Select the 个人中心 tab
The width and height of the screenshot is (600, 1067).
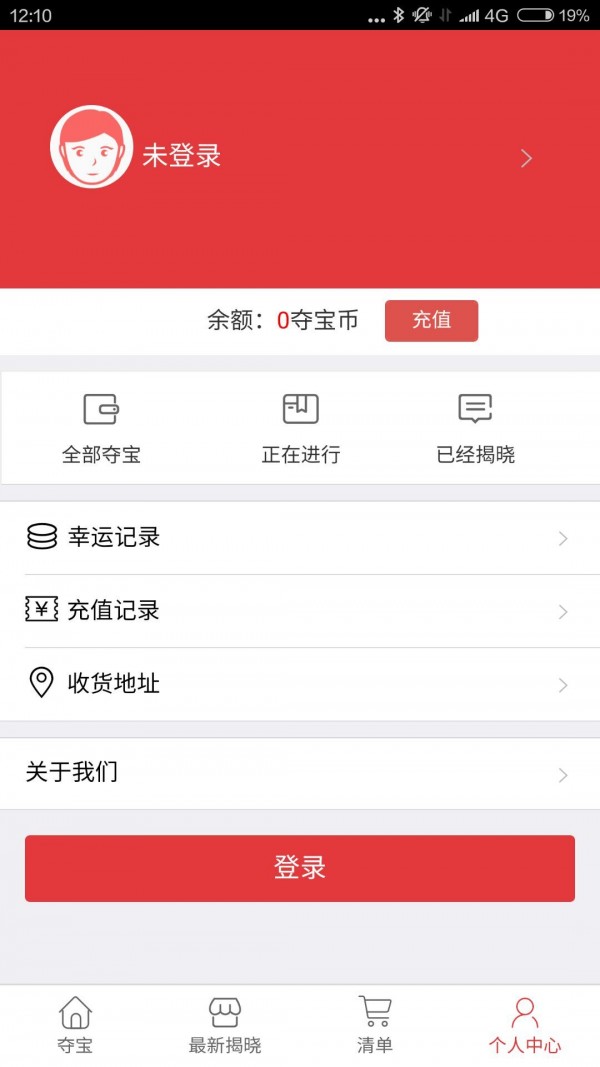525,1025
